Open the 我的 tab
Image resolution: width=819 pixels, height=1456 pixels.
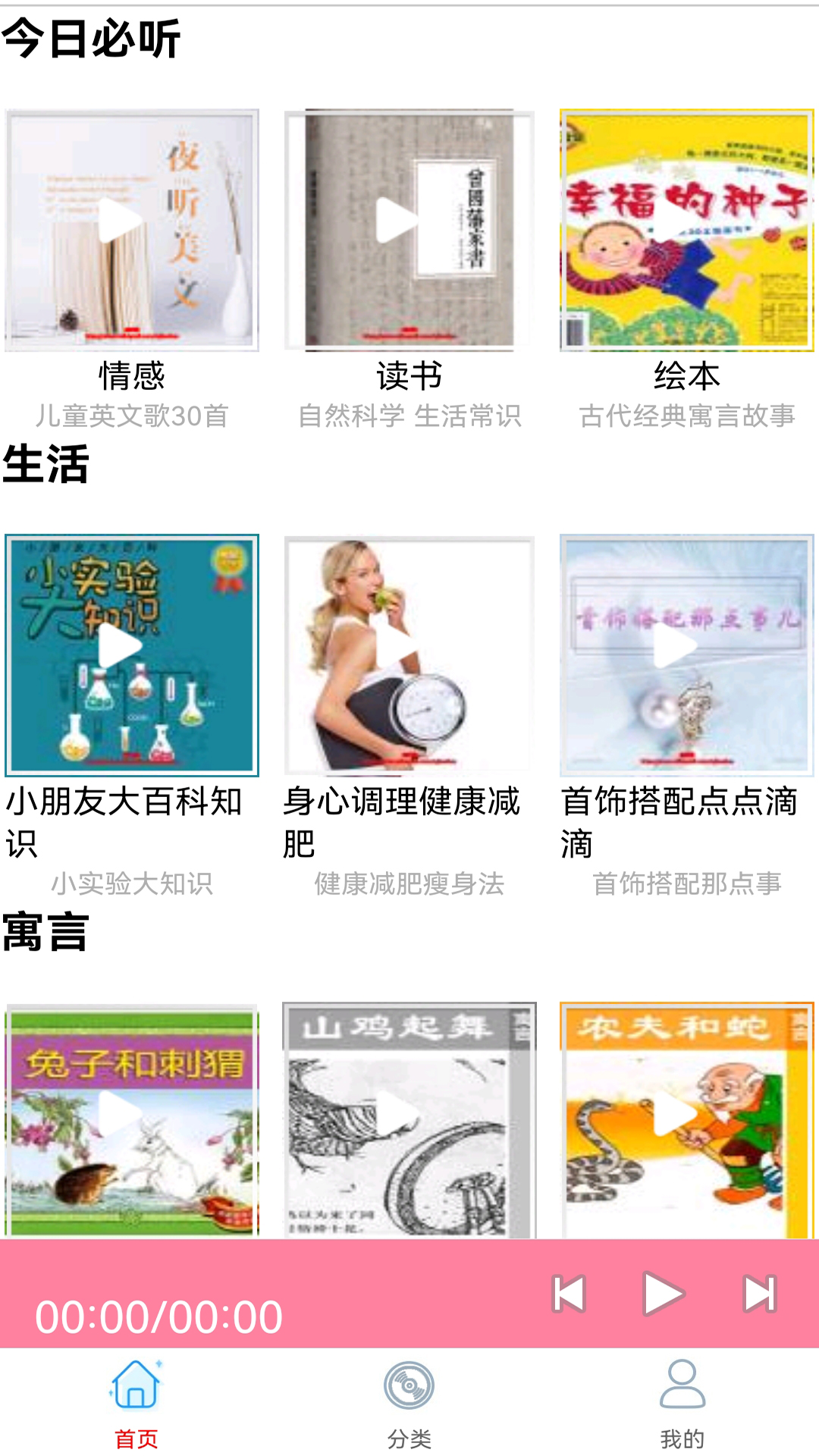tap(682, 1403)
